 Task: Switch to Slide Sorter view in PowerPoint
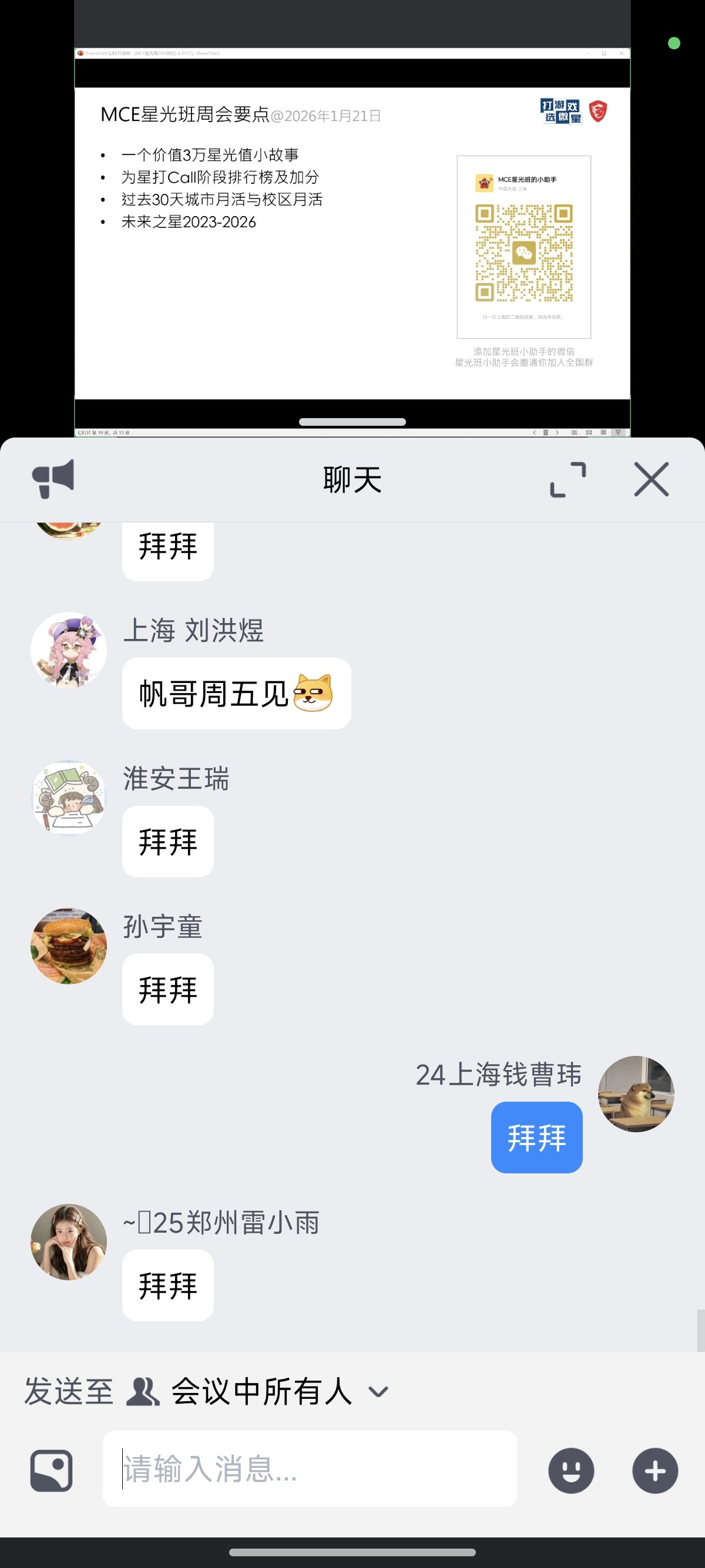(589, 433)
